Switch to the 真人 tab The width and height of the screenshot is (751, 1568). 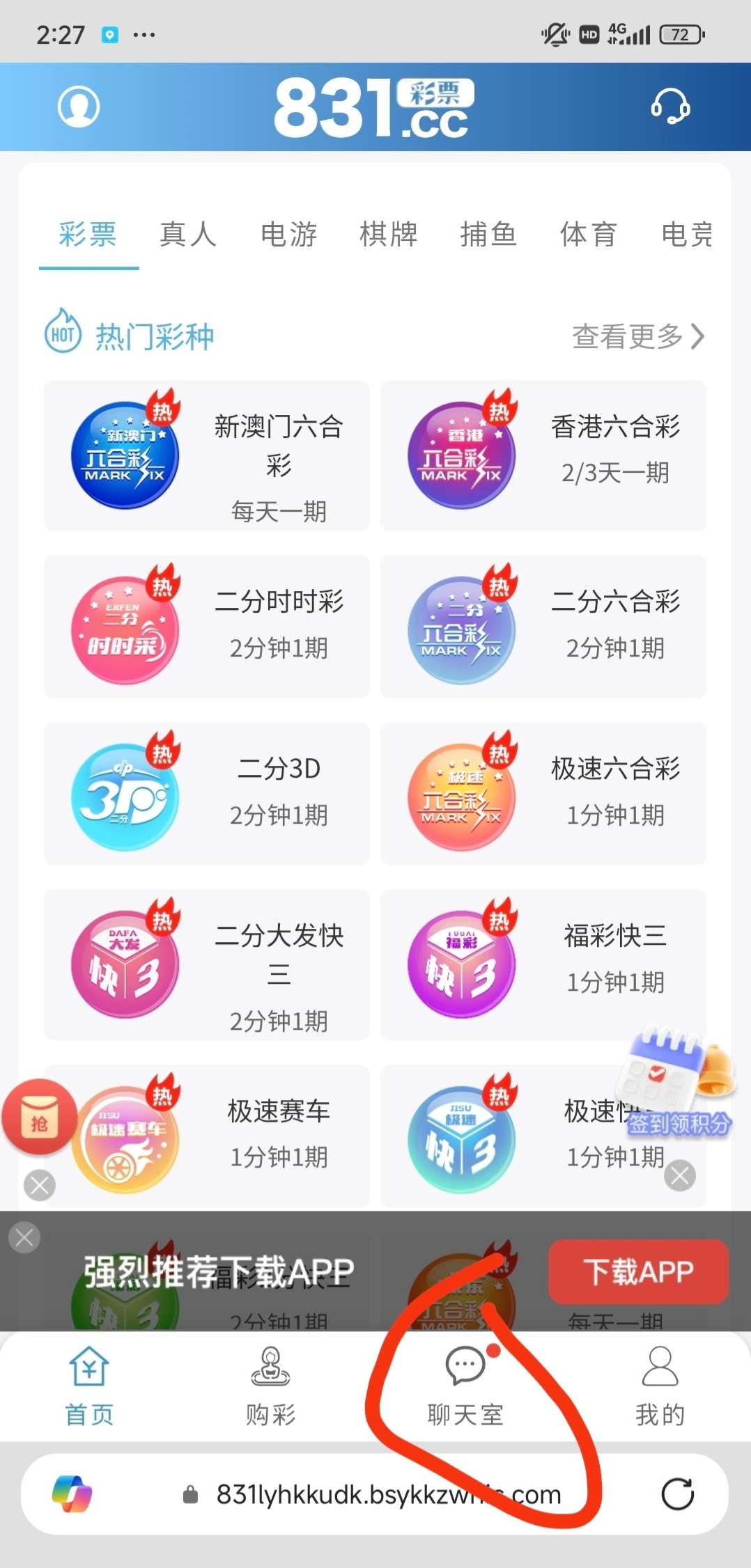[x=188, y=234]
